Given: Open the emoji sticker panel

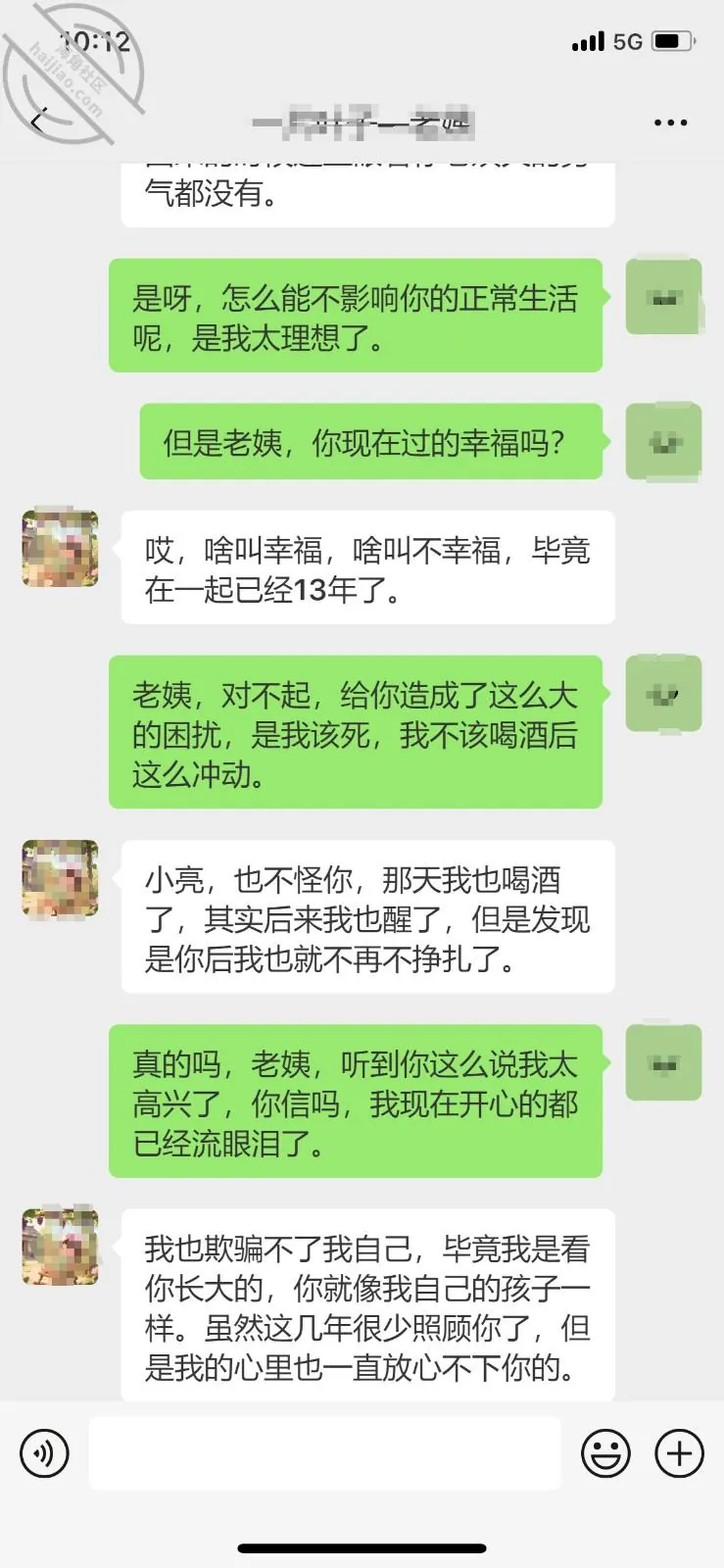Looking at the screenshot, I should (606, 1452).
